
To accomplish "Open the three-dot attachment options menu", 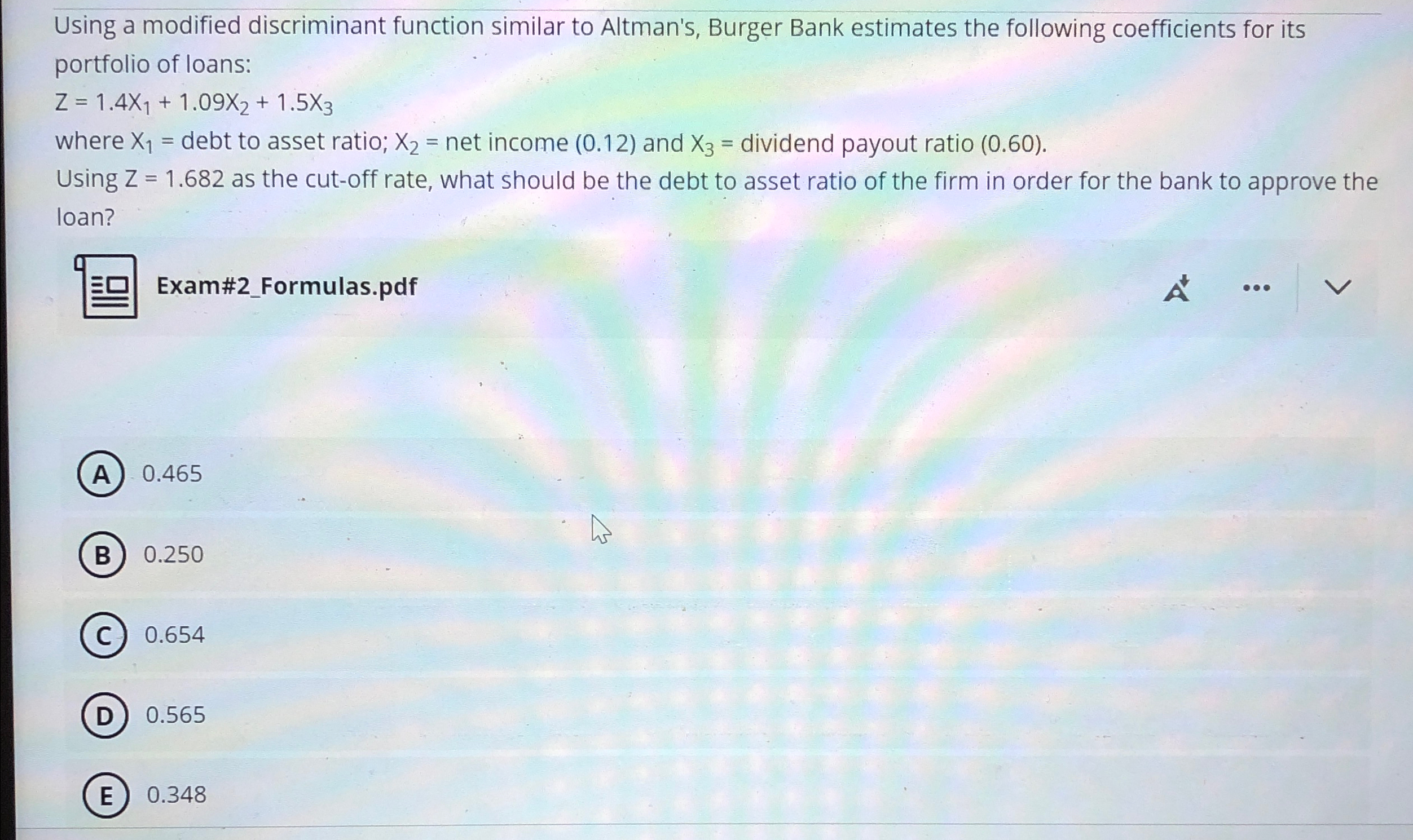I will pos(1256,288).
